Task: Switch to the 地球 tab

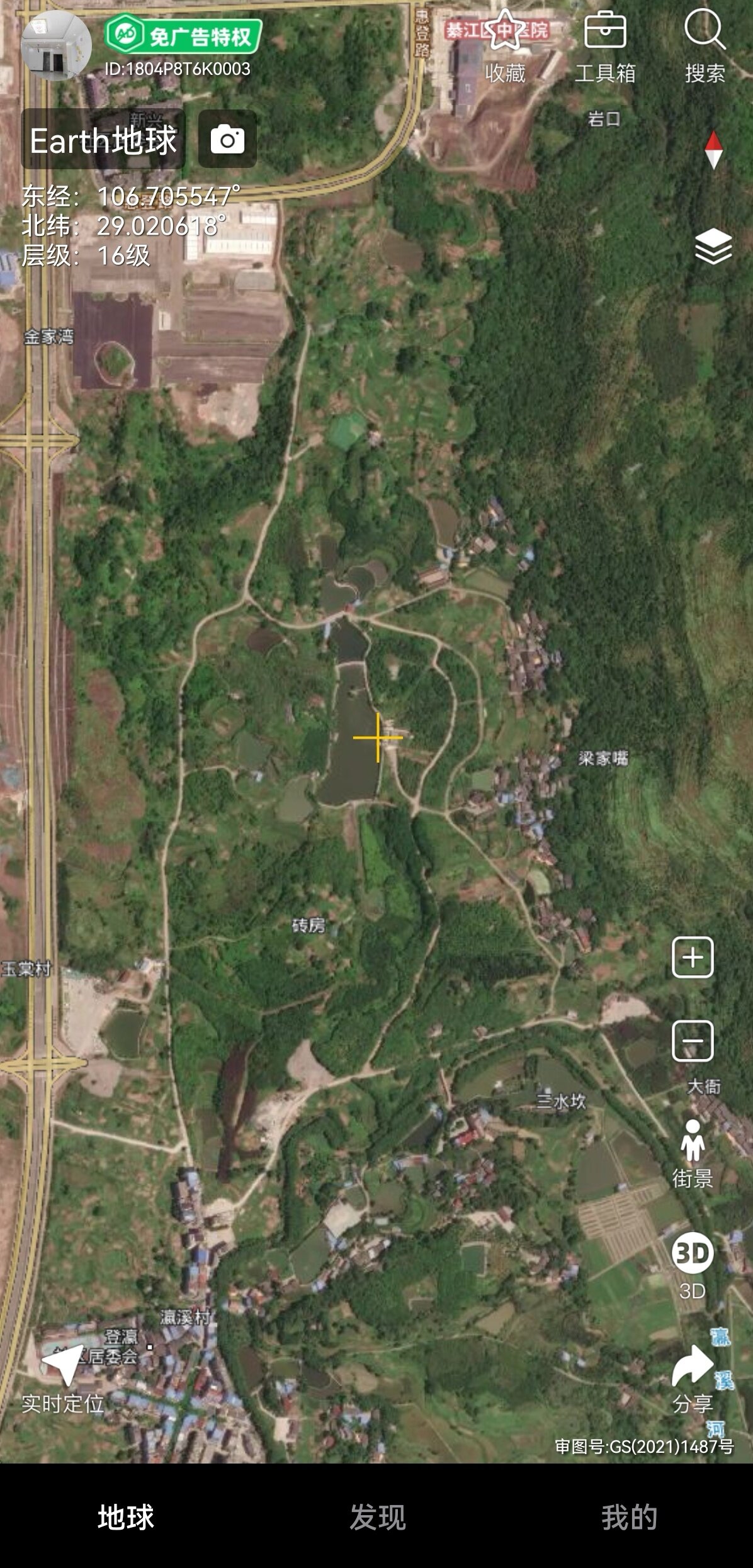Action: click(125, 1516)
